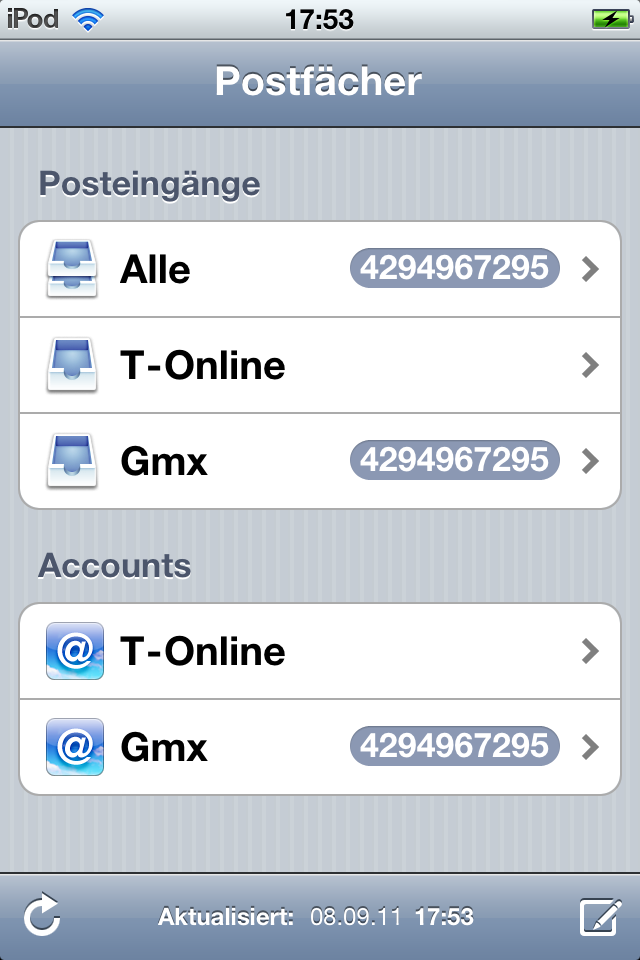Compose a new email
Viewport: 640px width, 960px height.
click(x=599, y=916)
